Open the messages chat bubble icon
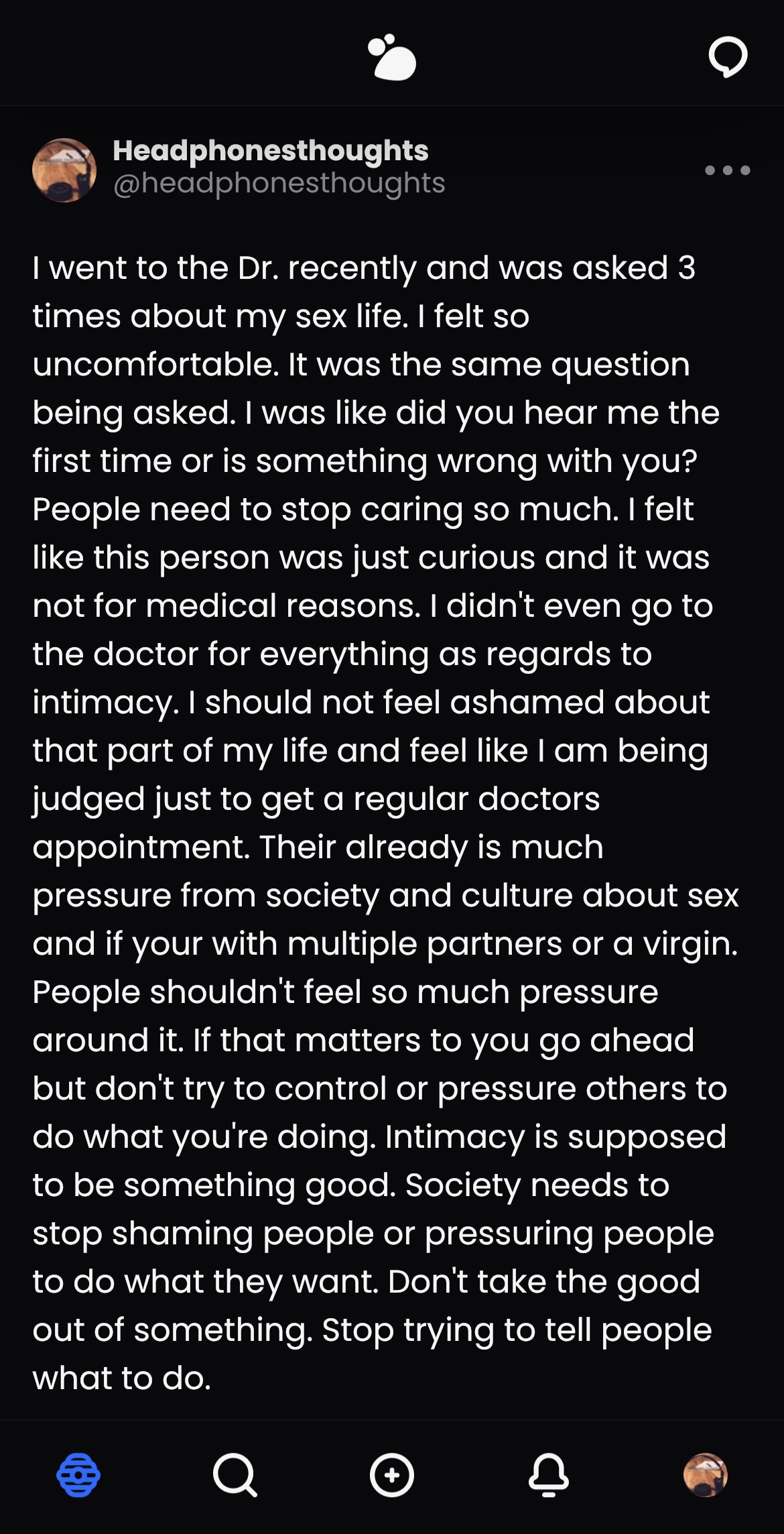This screenshot has width=784, height=1534. click(728, 58)
